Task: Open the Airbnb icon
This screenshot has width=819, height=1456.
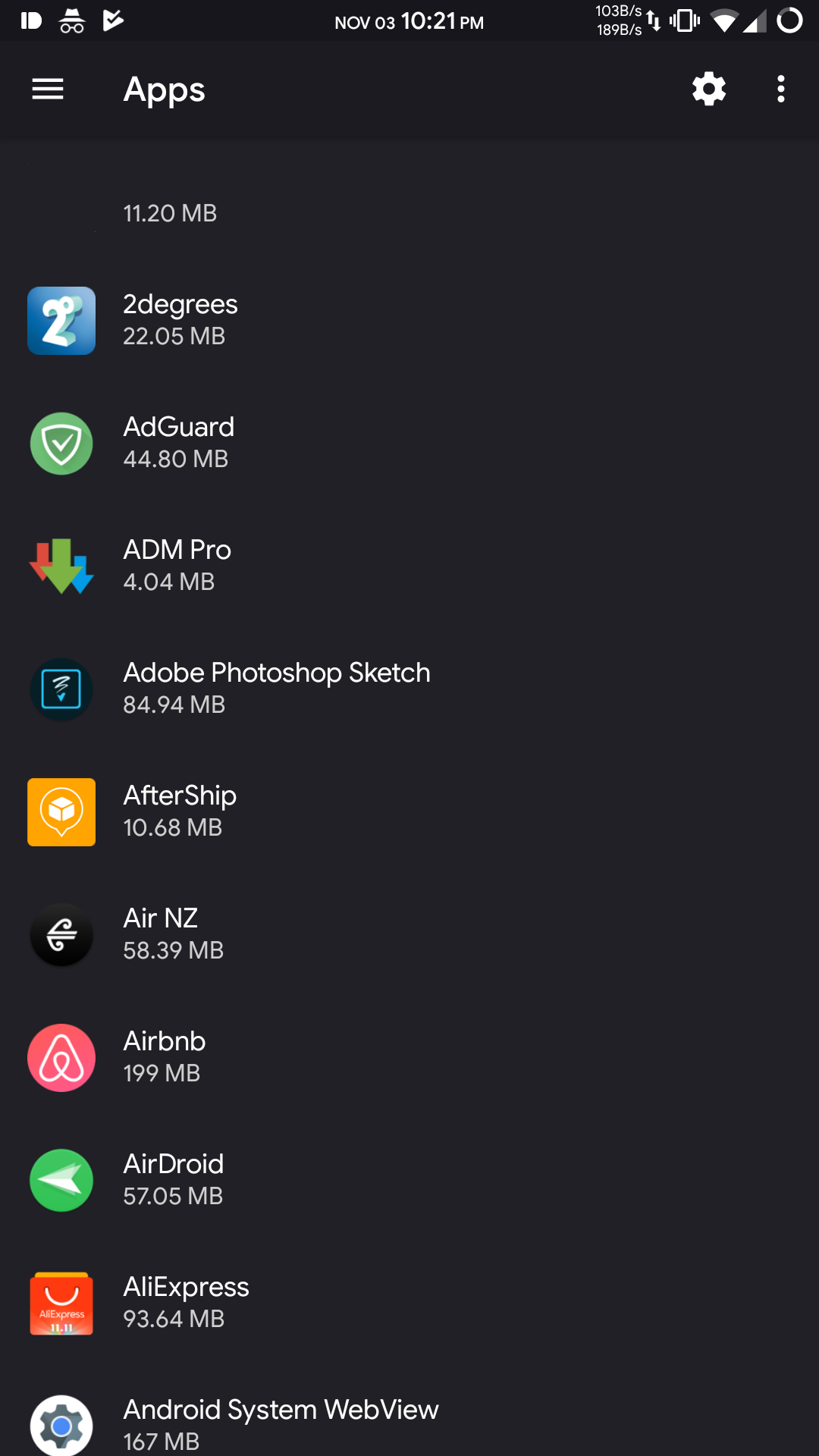Action: tap(61, 1058)
